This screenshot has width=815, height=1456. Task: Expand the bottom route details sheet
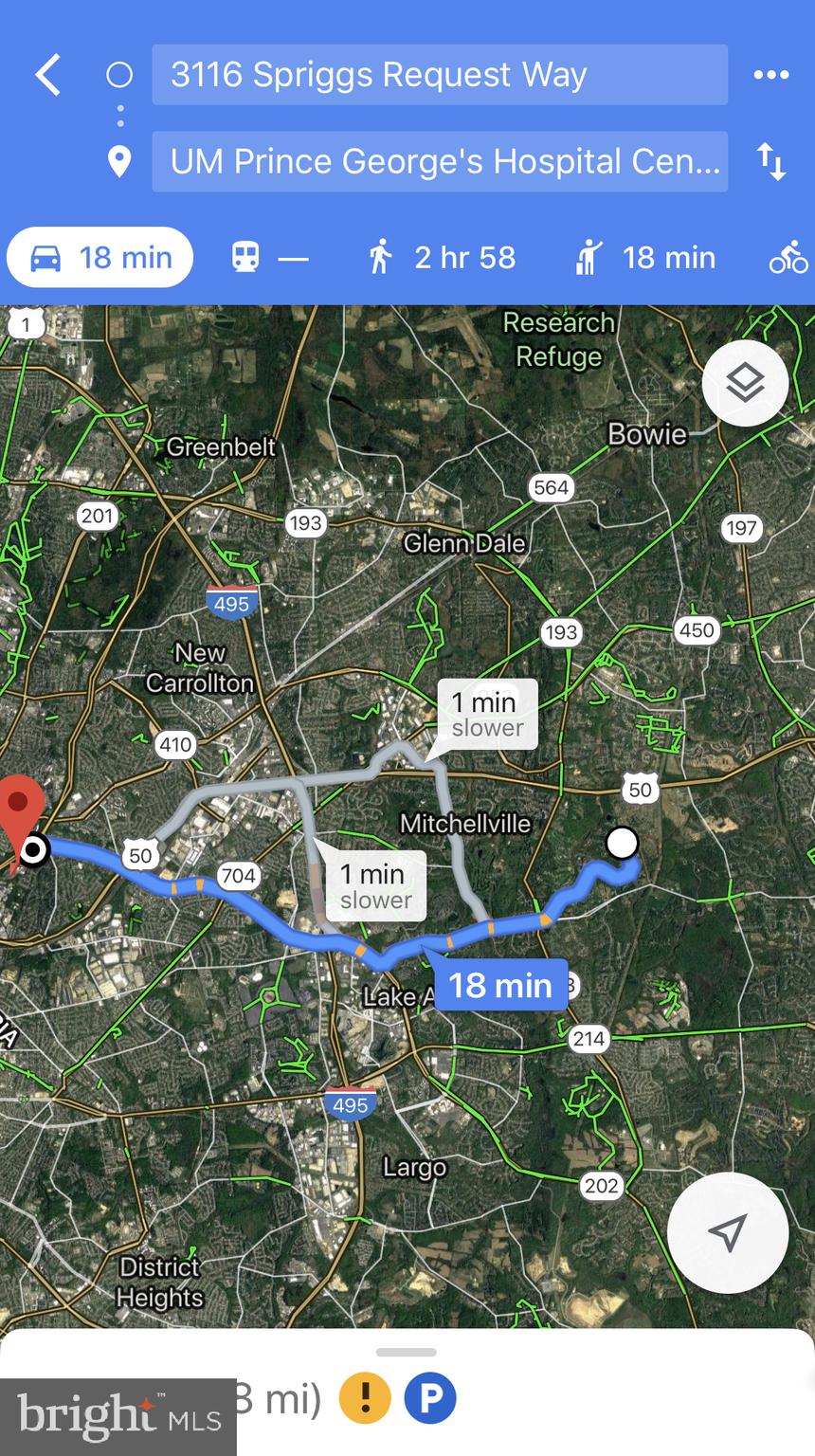click(x=407, y=1353)
